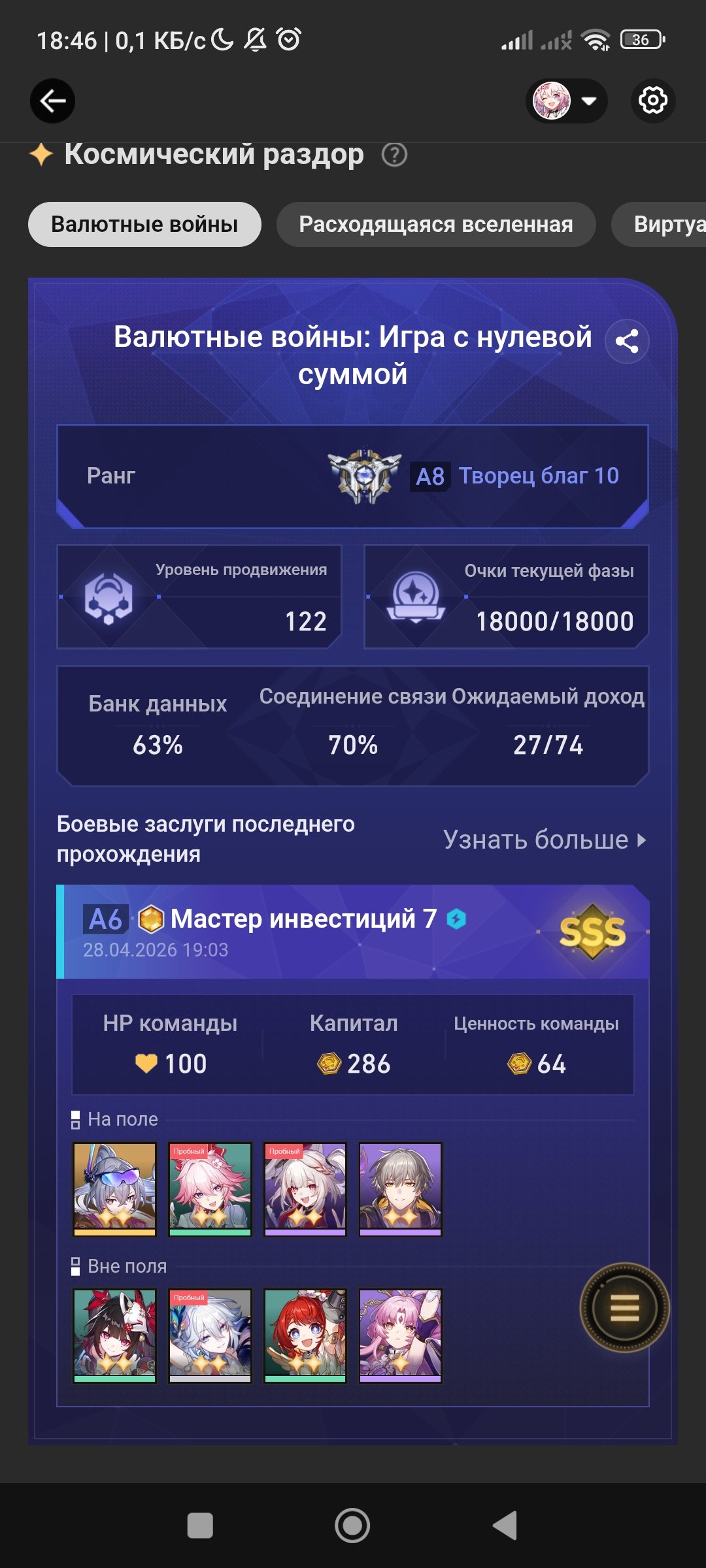
Task: Open the Узнать больше link
Action: tap(545, 840)
